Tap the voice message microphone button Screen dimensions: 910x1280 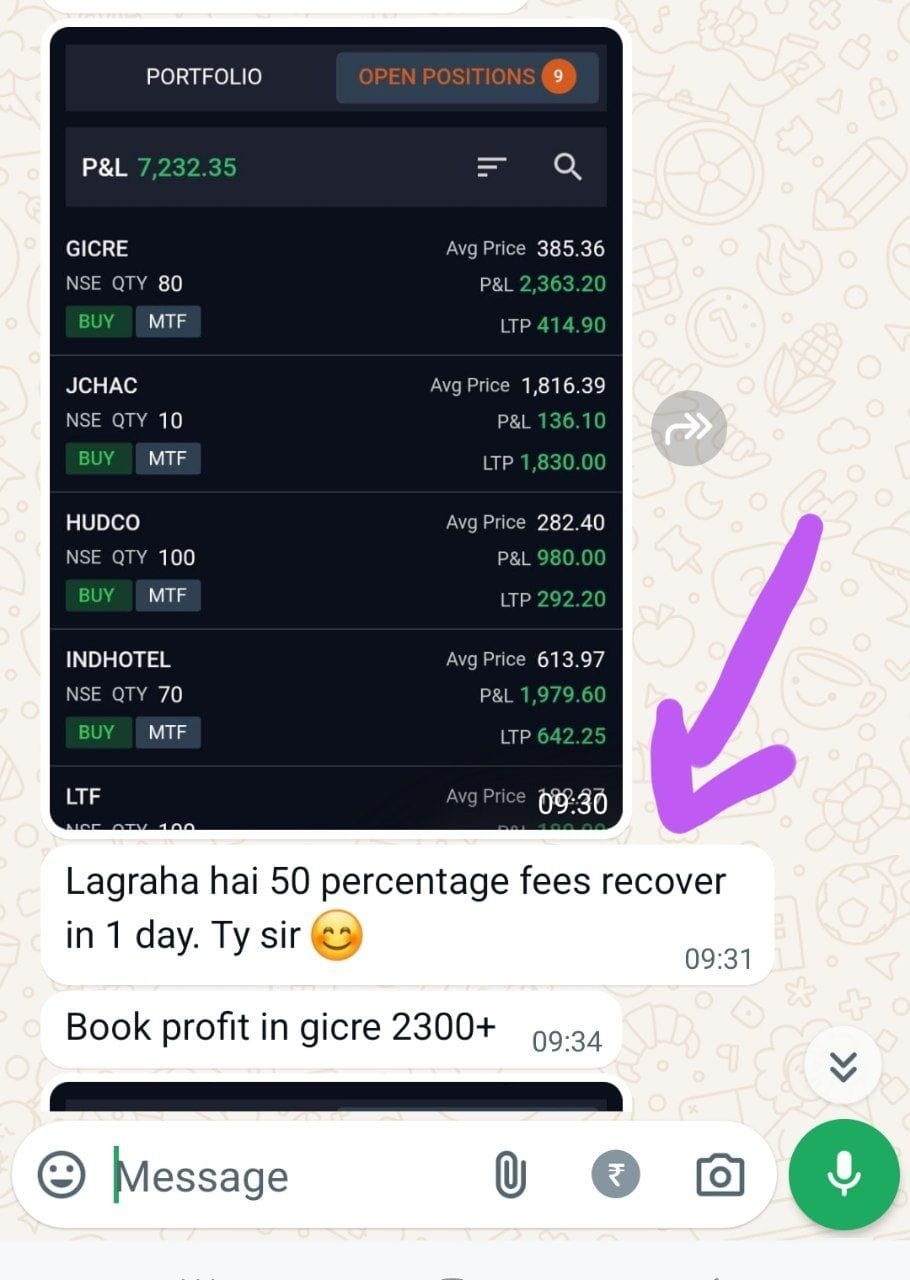(x=843, y=1173)
